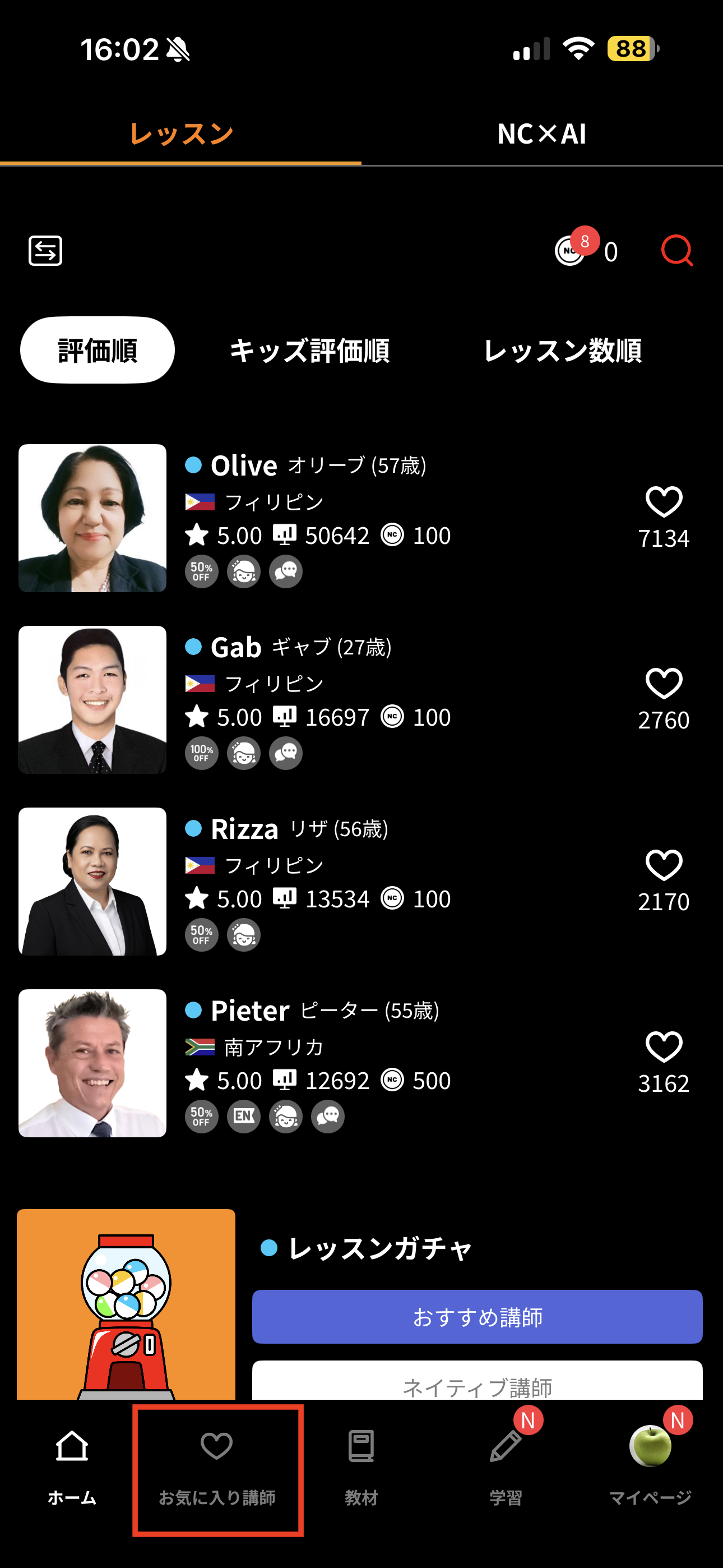723x1568 pixels.
Task: Sort by キッズ評価順
Action: click(x=309, y=351)
